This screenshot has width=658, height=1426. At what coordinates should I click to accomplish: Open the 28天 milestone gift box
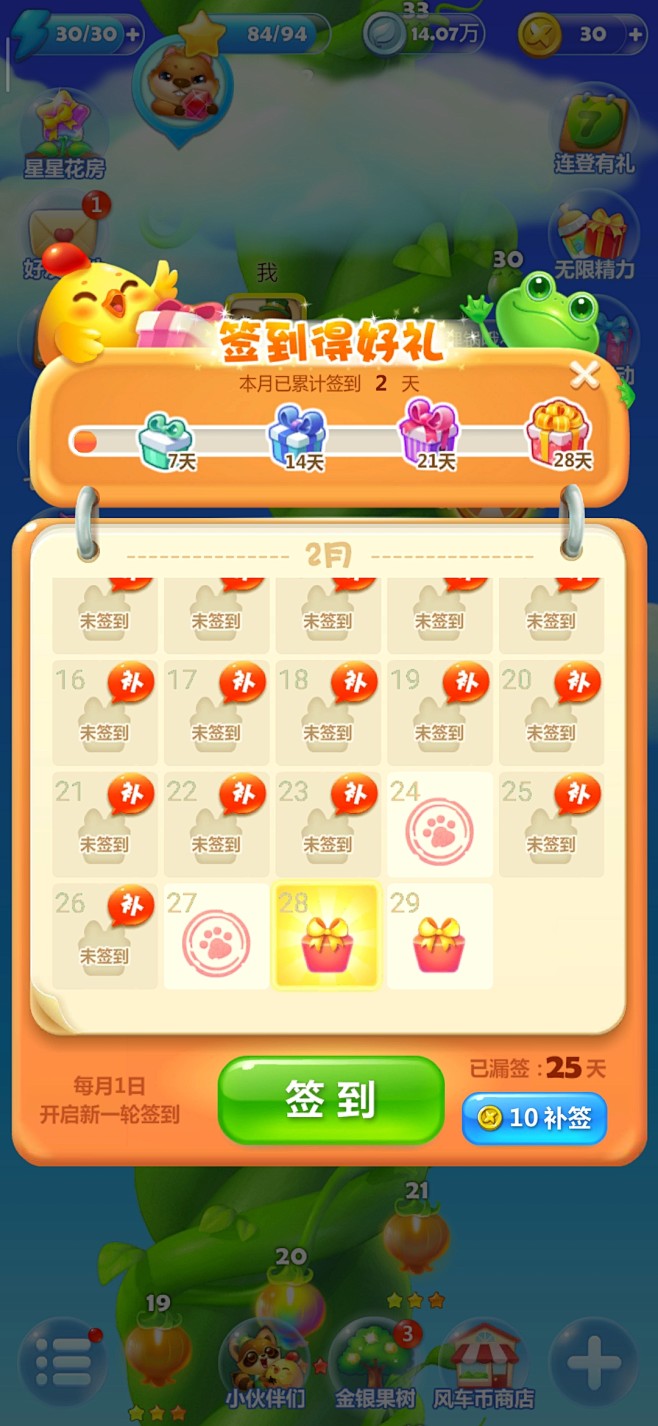558,432
